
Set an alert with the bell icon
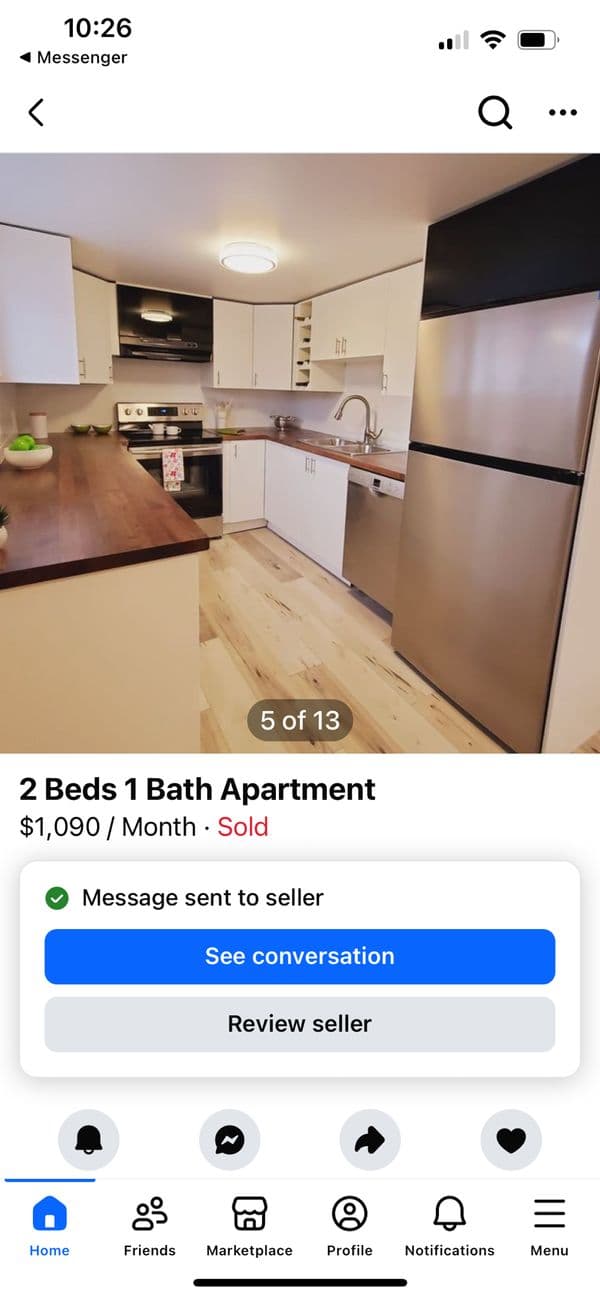89,1139
